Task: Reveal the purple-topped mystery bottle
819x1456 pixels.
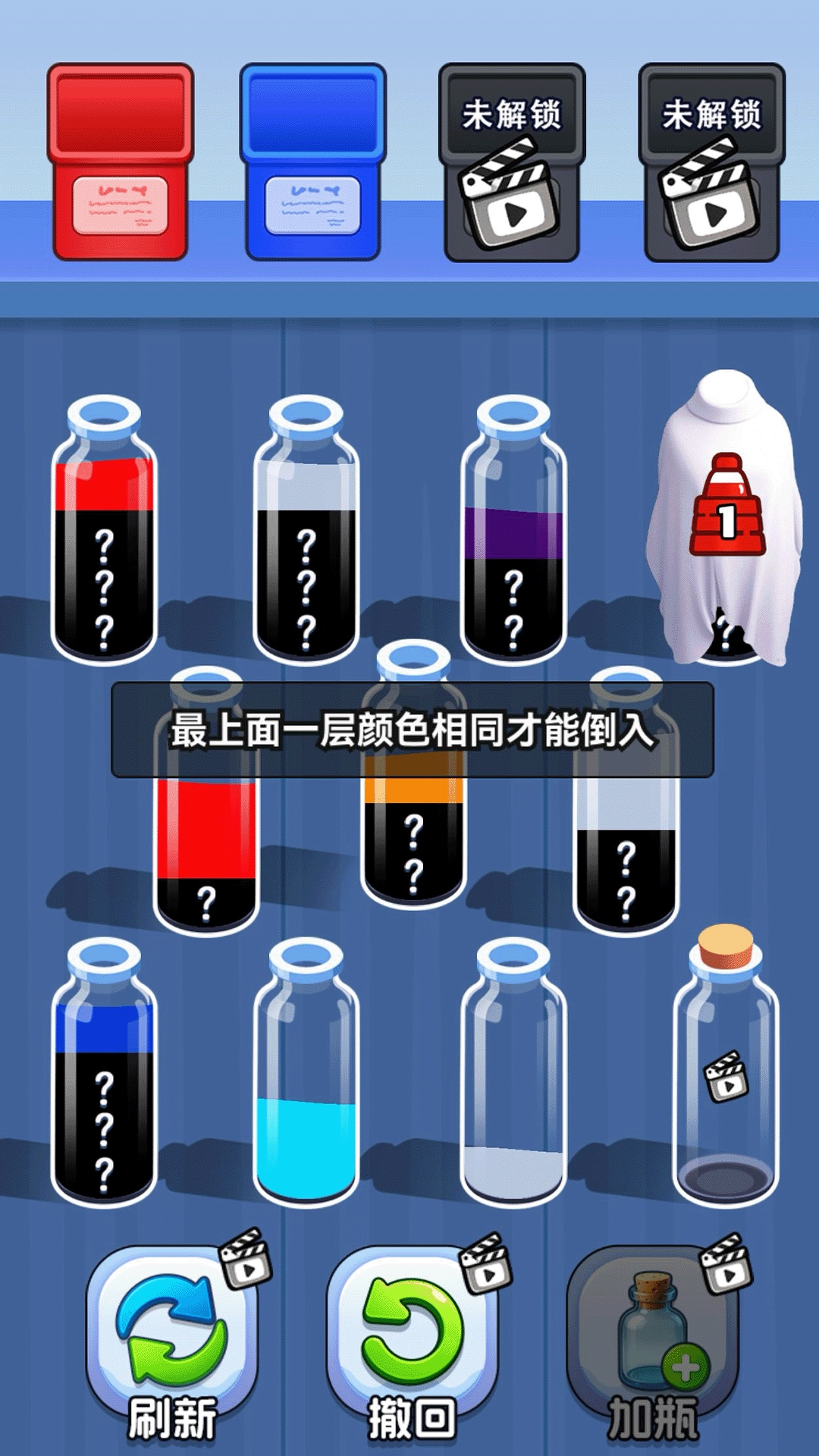Action: 513,538
